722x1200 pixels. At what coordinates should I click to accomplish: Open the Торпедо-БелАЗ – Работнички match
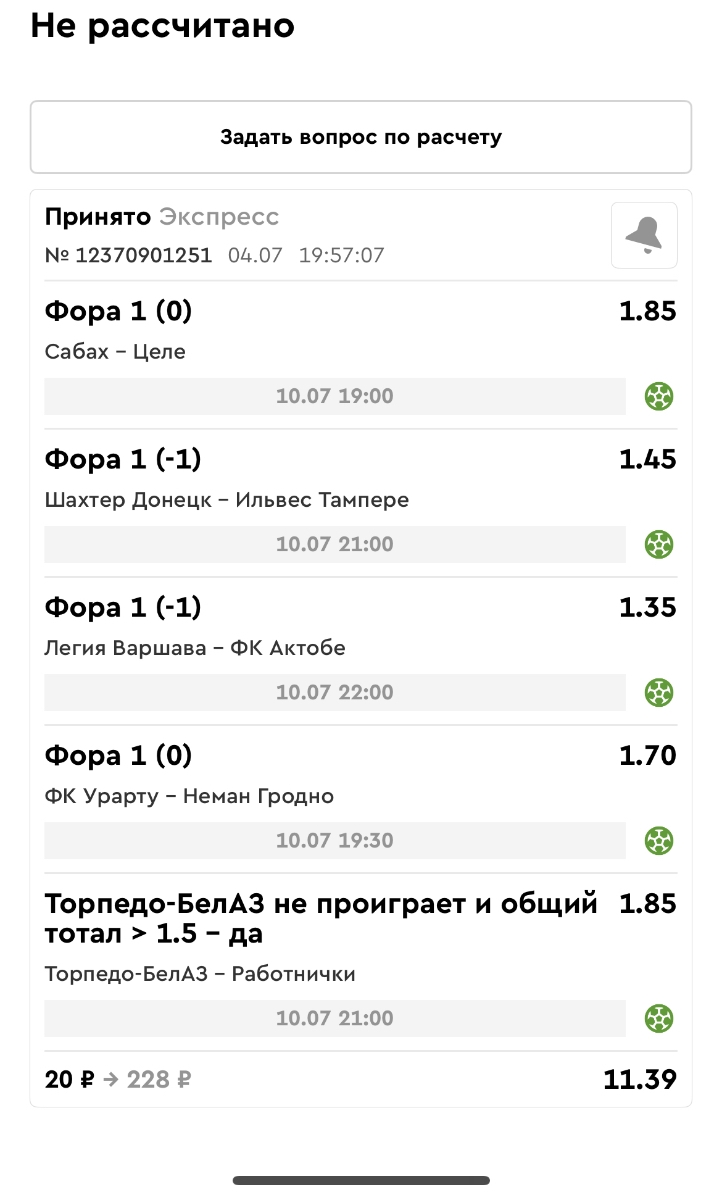coord(200,974)
